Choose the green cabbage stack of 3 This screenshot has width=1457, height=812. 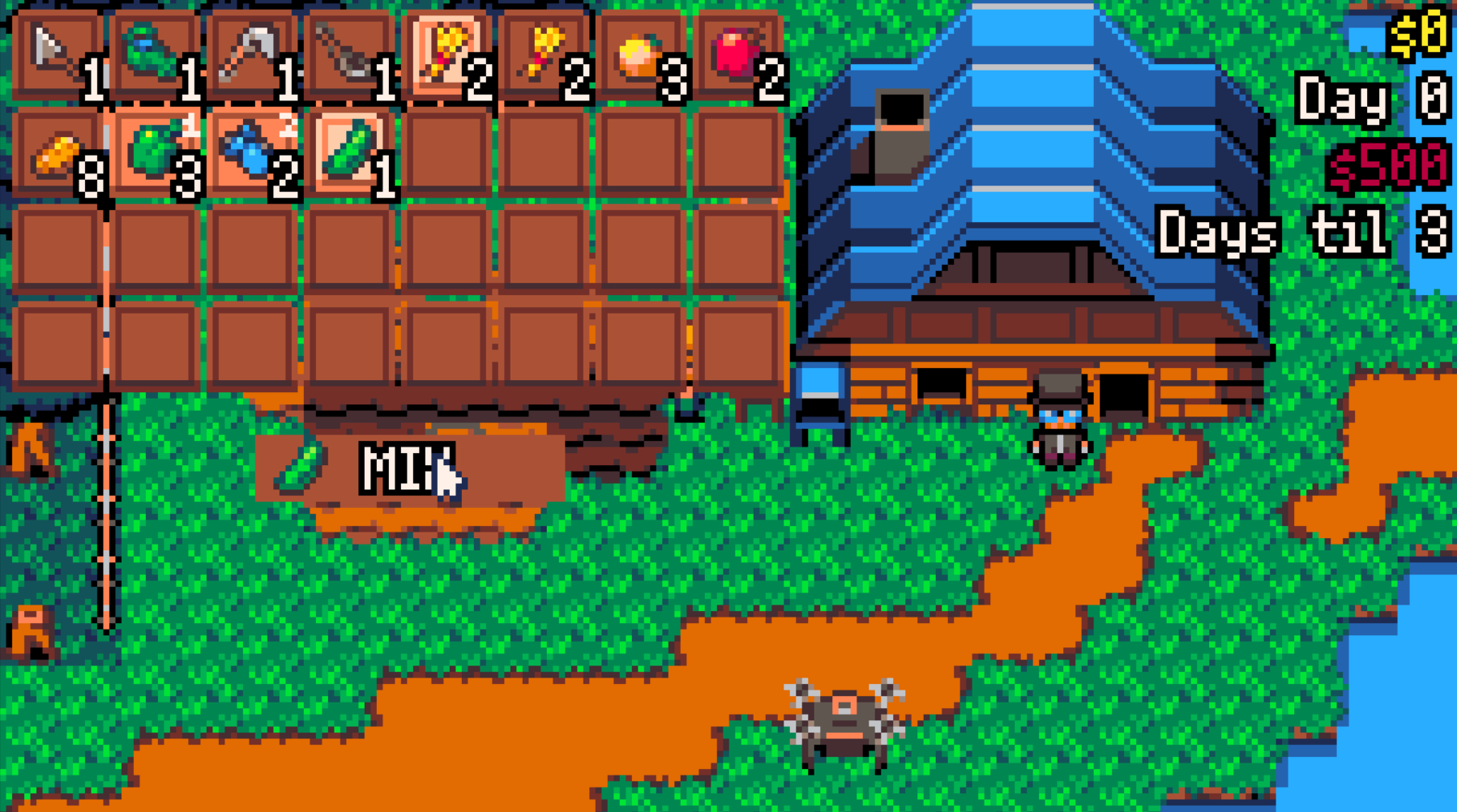pyautogui.click(x=154, y=153)
